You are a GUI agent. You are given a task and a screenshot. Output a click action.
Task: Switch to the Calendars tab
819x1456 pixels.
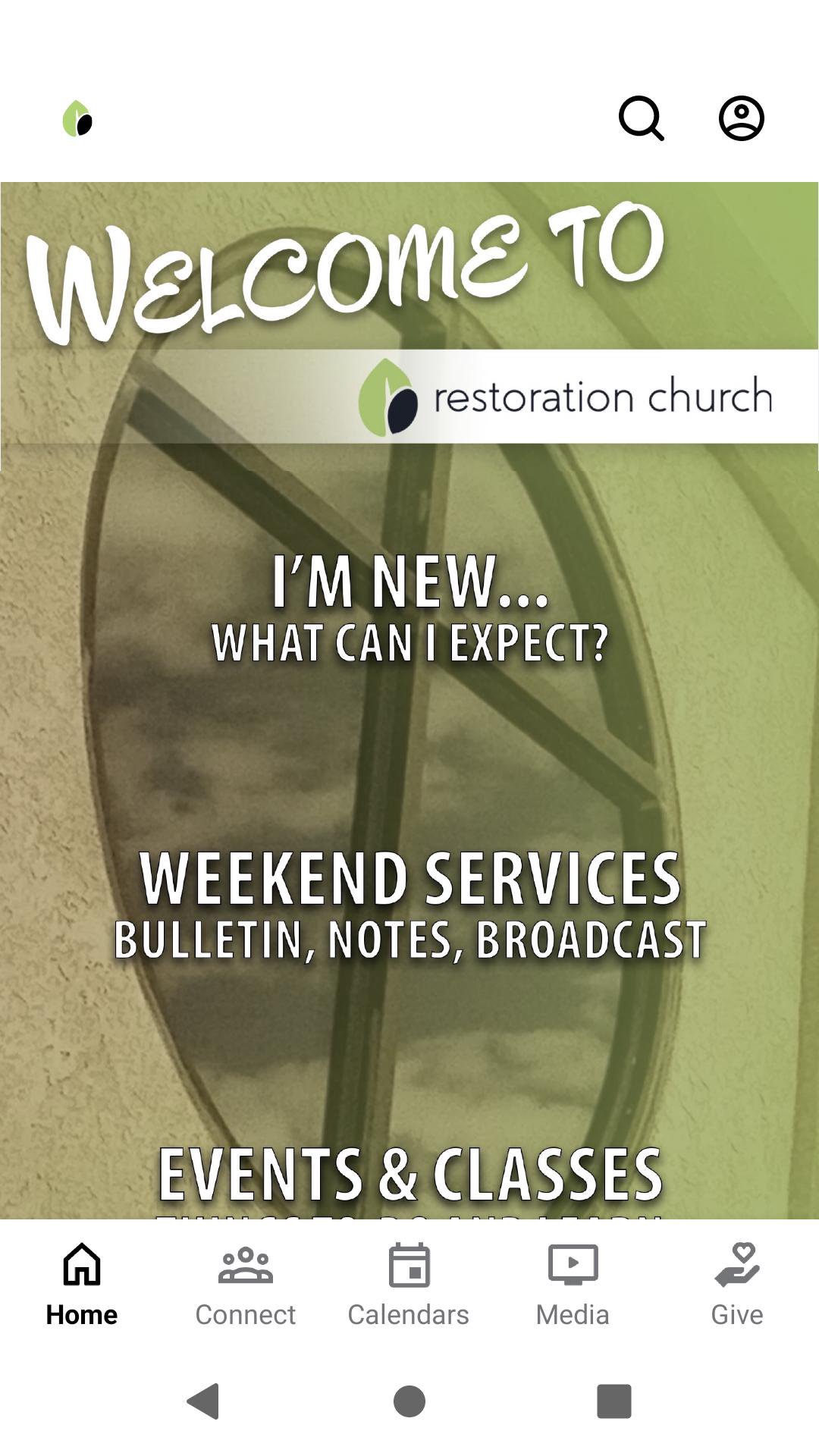click(409, 1280)
